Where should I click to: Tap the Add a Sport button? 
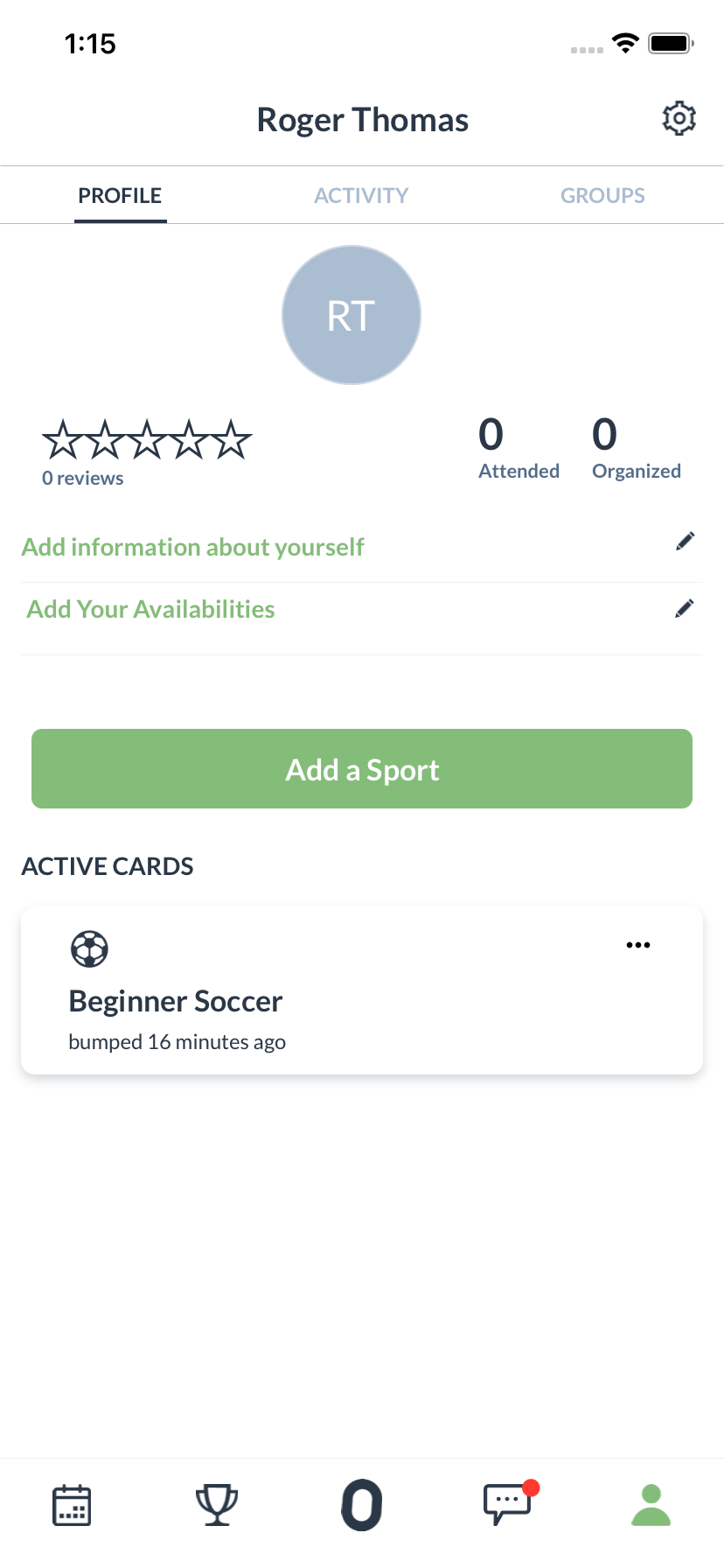(362, 769)
